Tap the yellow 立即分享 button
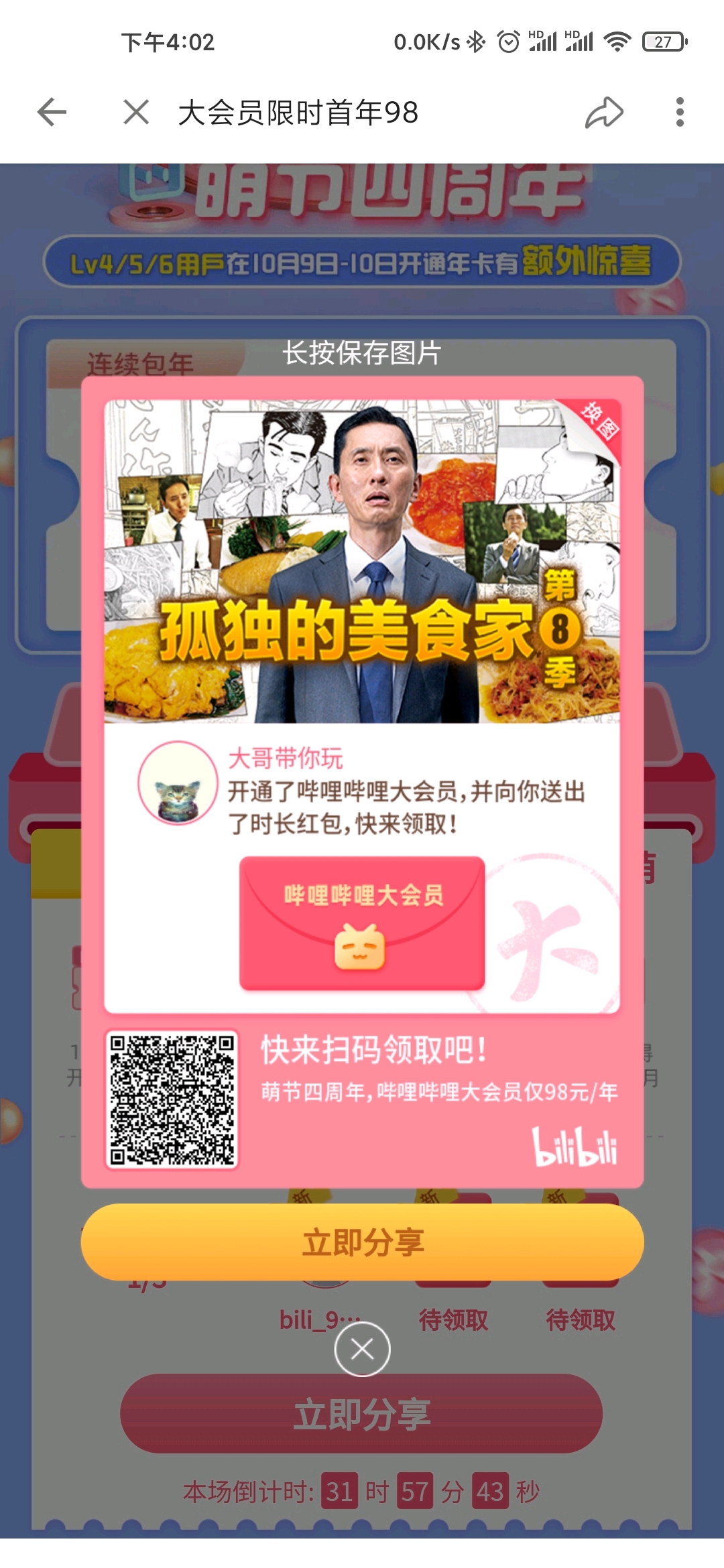 362,1242
